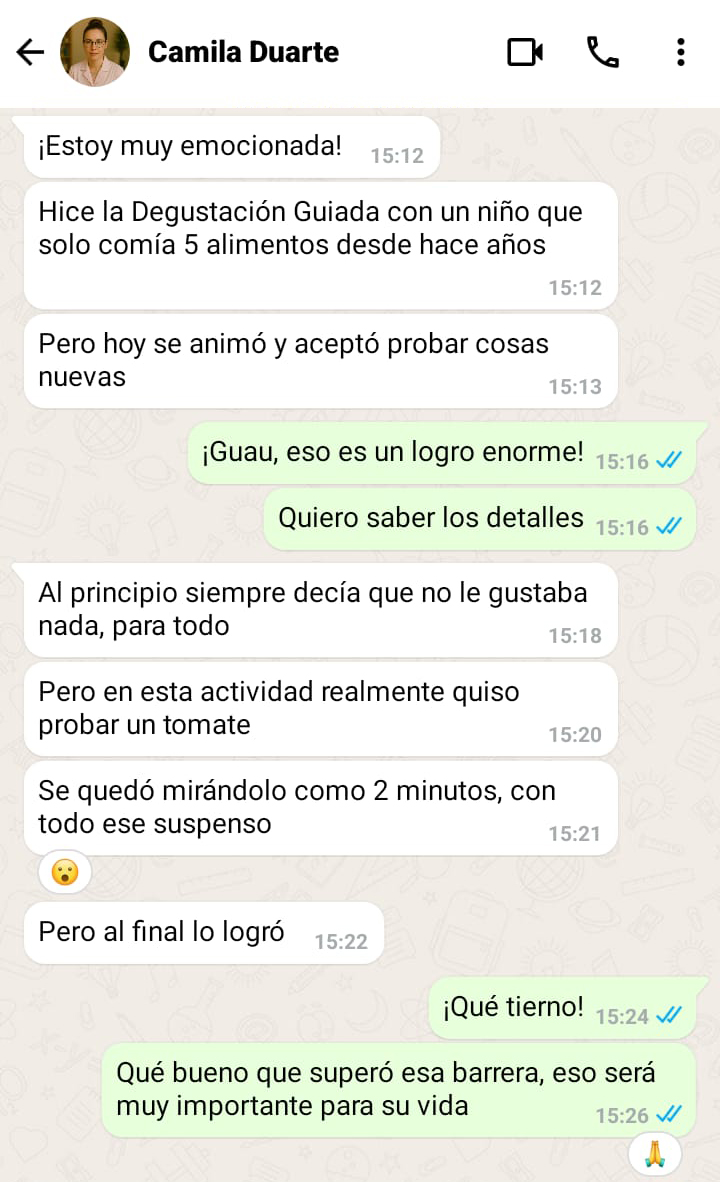
Task: Tap the message about two minutes of suspense
Action: click(x=320, y=807)
